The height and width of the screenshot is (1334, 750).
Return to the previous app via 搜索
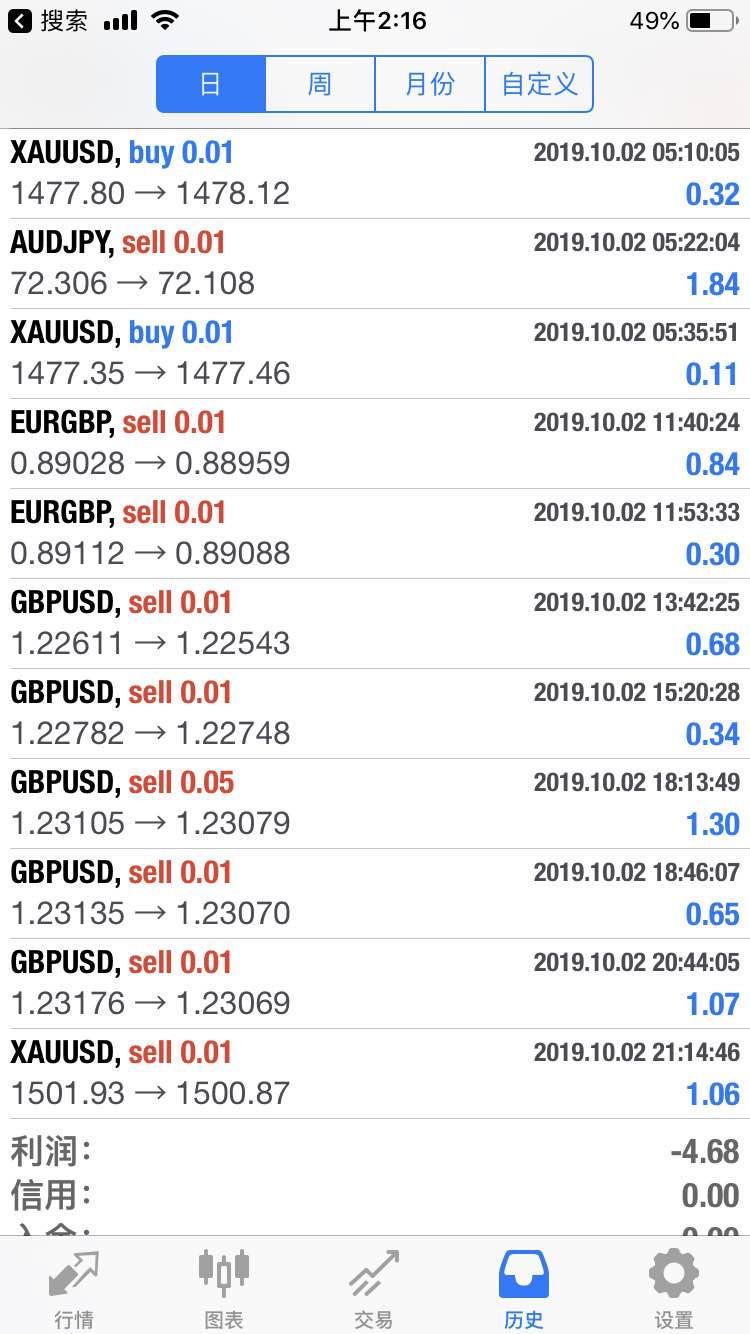point(48,21)
